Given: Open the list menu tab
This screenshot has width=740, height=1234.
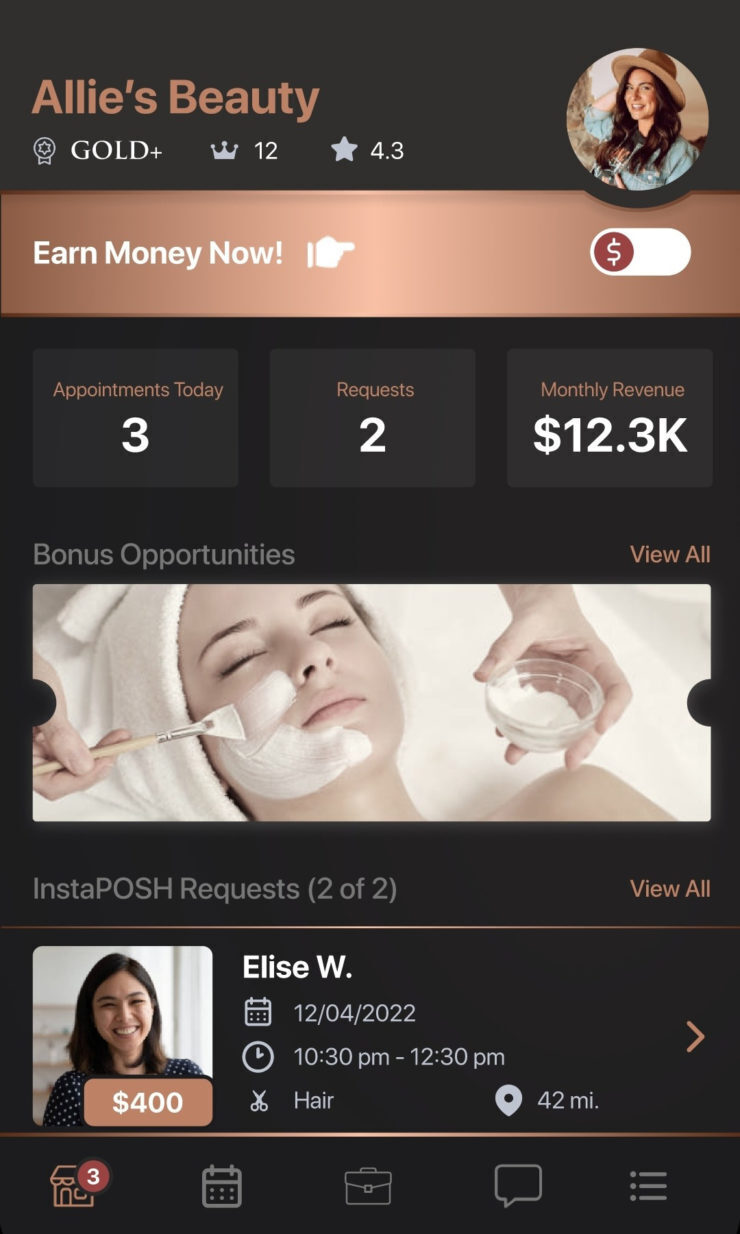Looking at the screenshot, I should (648, 1186).
